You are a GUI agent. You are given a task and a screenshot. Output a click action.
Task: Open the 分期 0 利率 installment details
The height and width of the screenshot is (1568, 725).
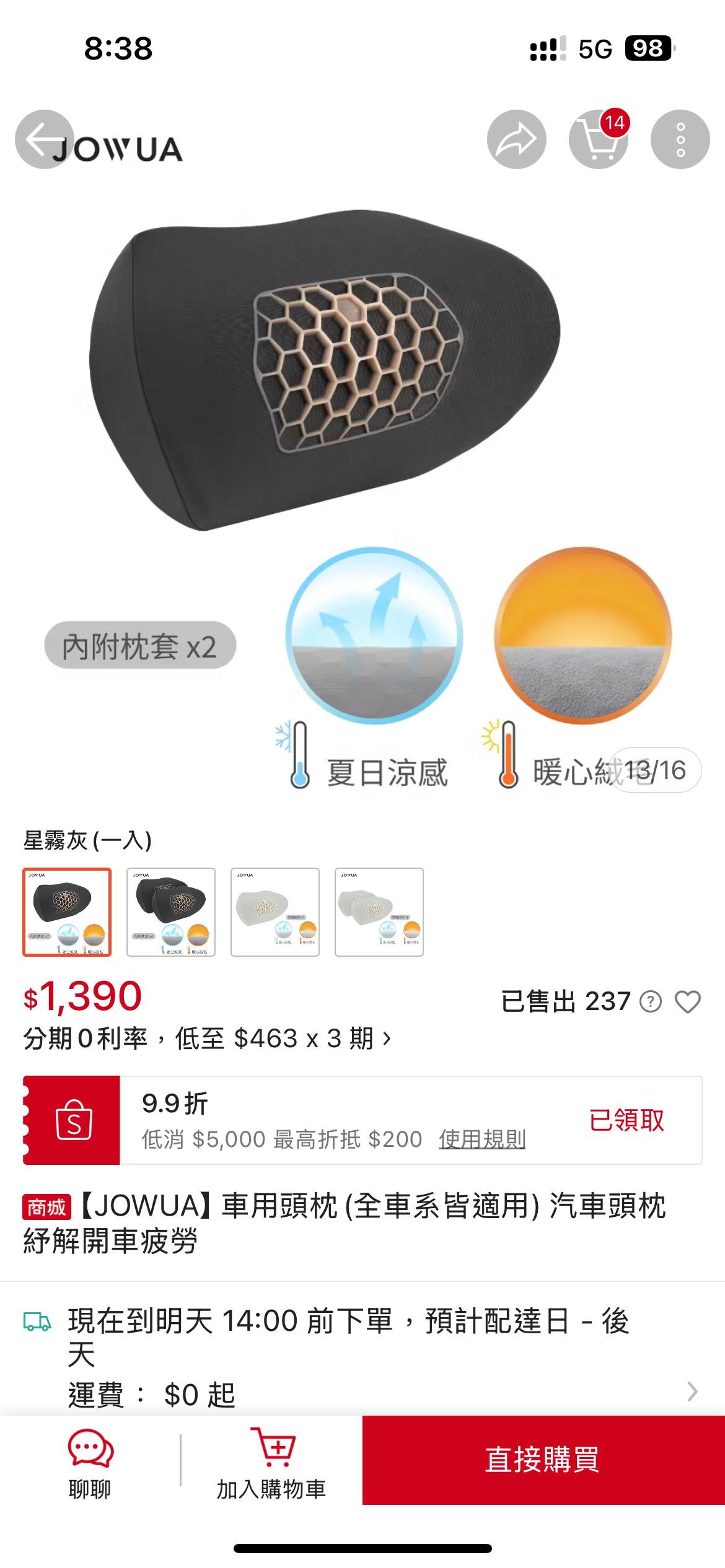pyautogui.click(x=207, y=1039)
